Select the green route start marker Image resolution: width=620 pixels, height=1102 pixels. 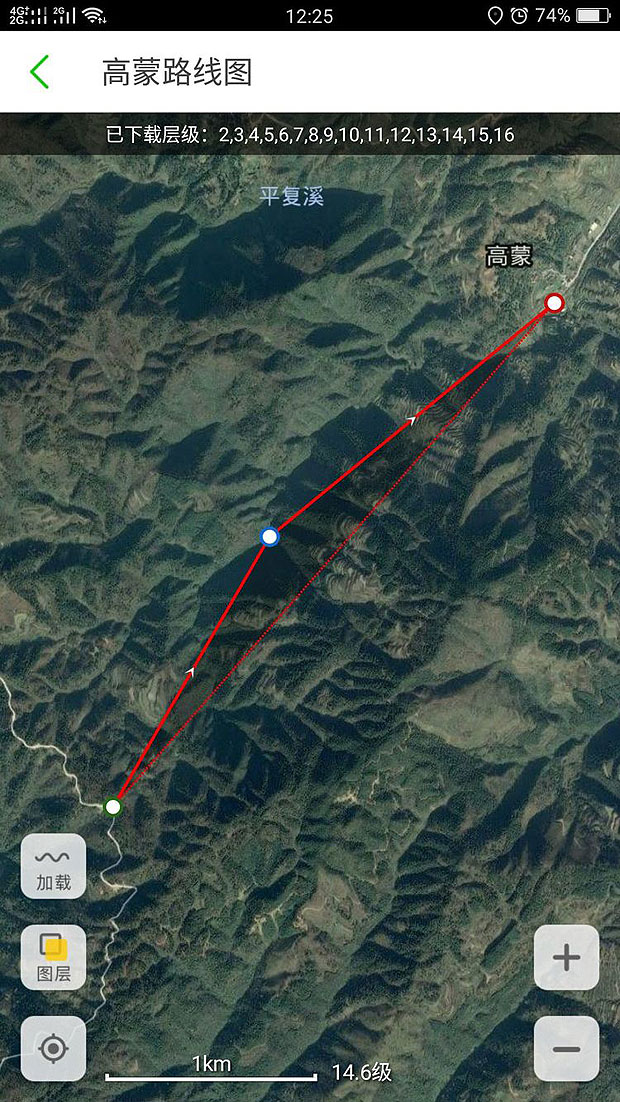113,806
